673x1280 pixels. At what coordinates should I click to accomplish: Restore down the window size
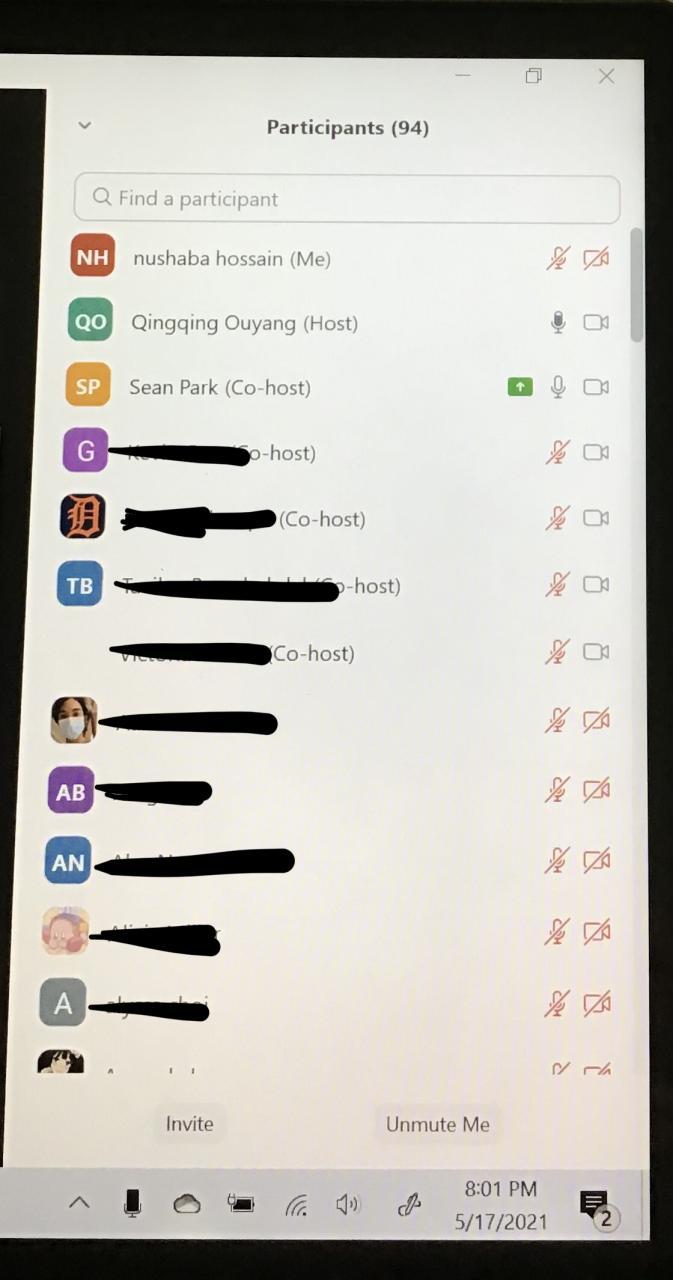tap(534, 76)
